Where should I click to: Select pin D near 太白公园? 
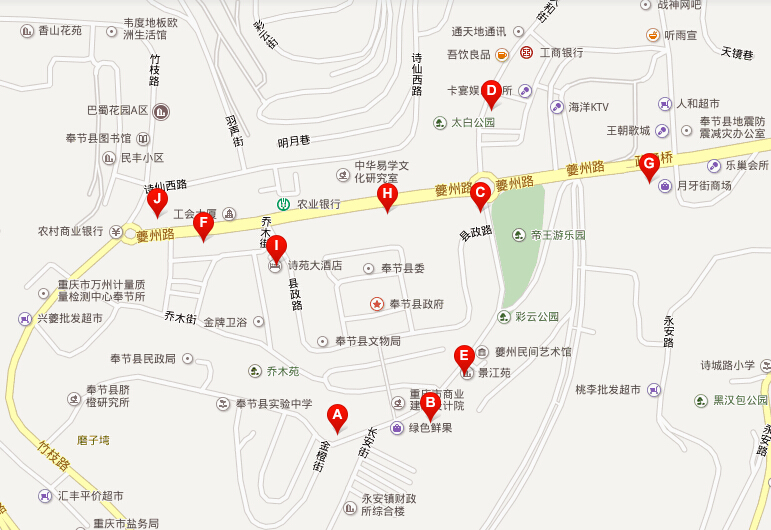490,91
